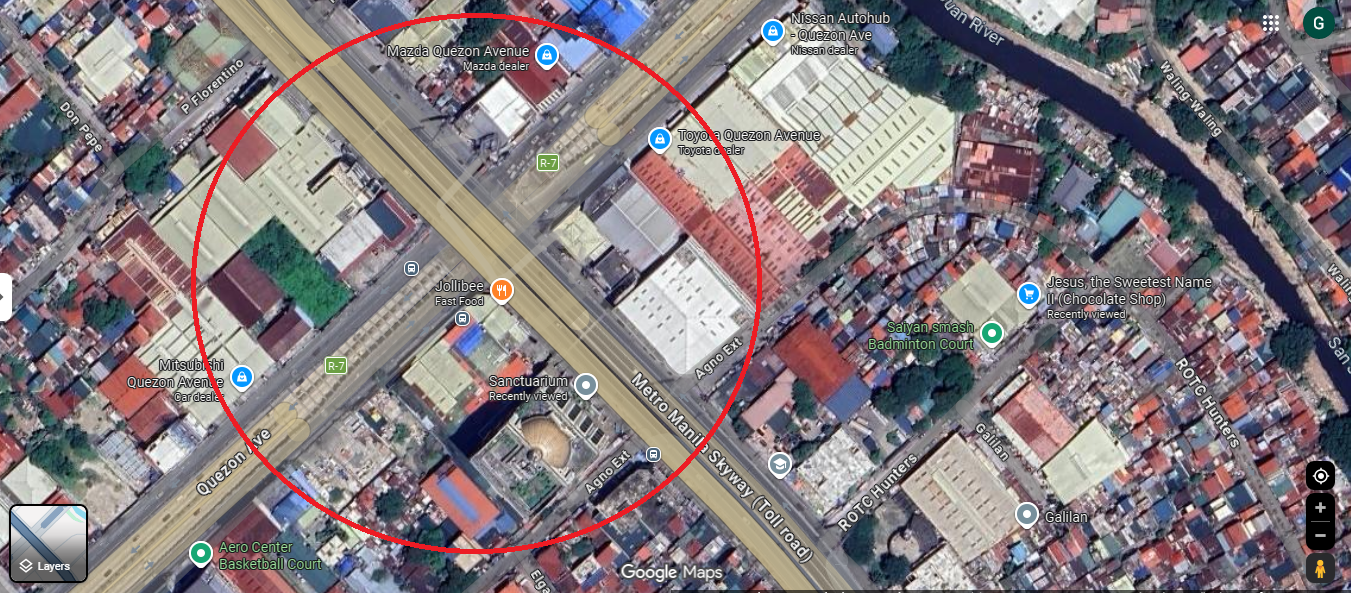Open the Google apps grid
Image resolution: width=1351 pixels, height=593 pixels.
[x=1271, y=23]
